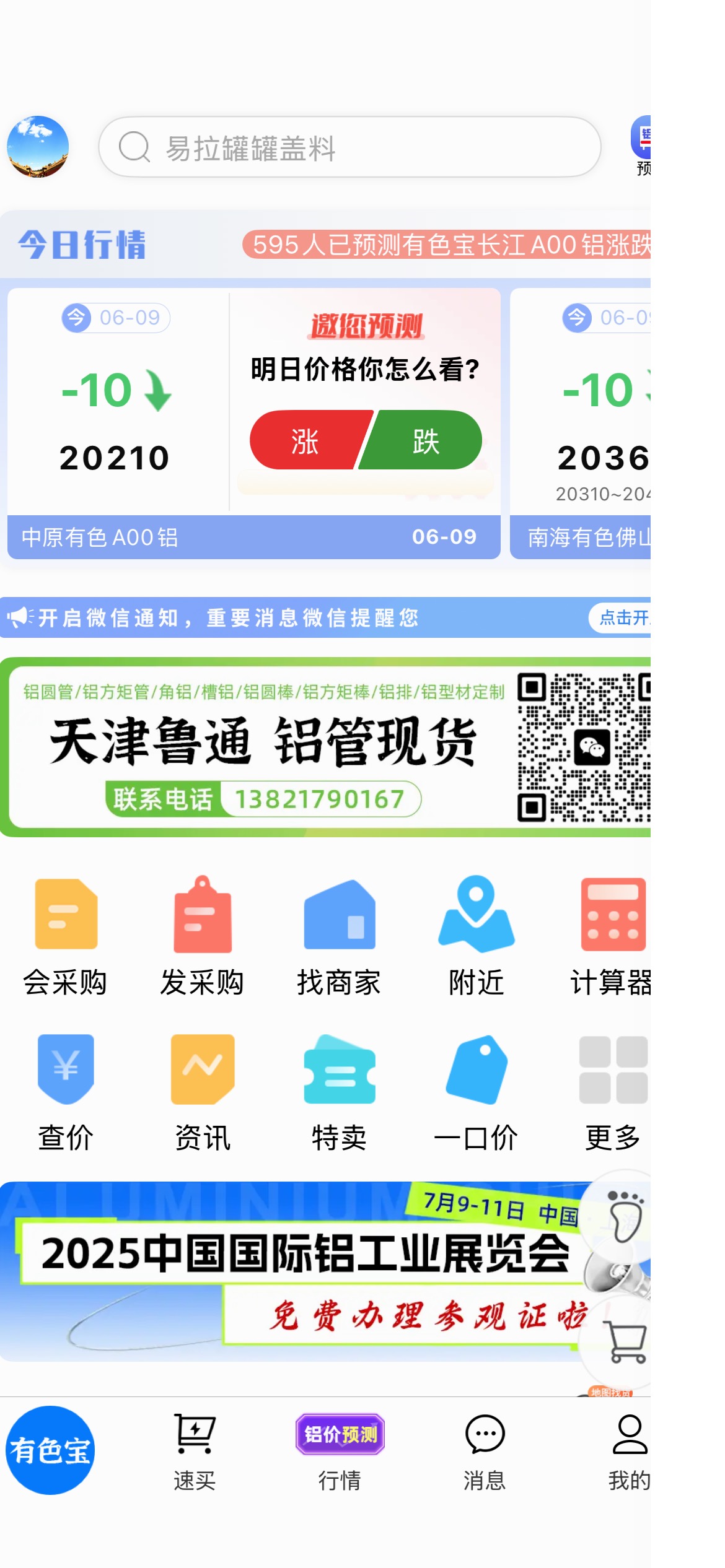This screenshot has width=725, height=1568.
Task: Open the 天津鲁通 铝管现货 ad banner
Action: pyautogui.click(x=325, y=747)
